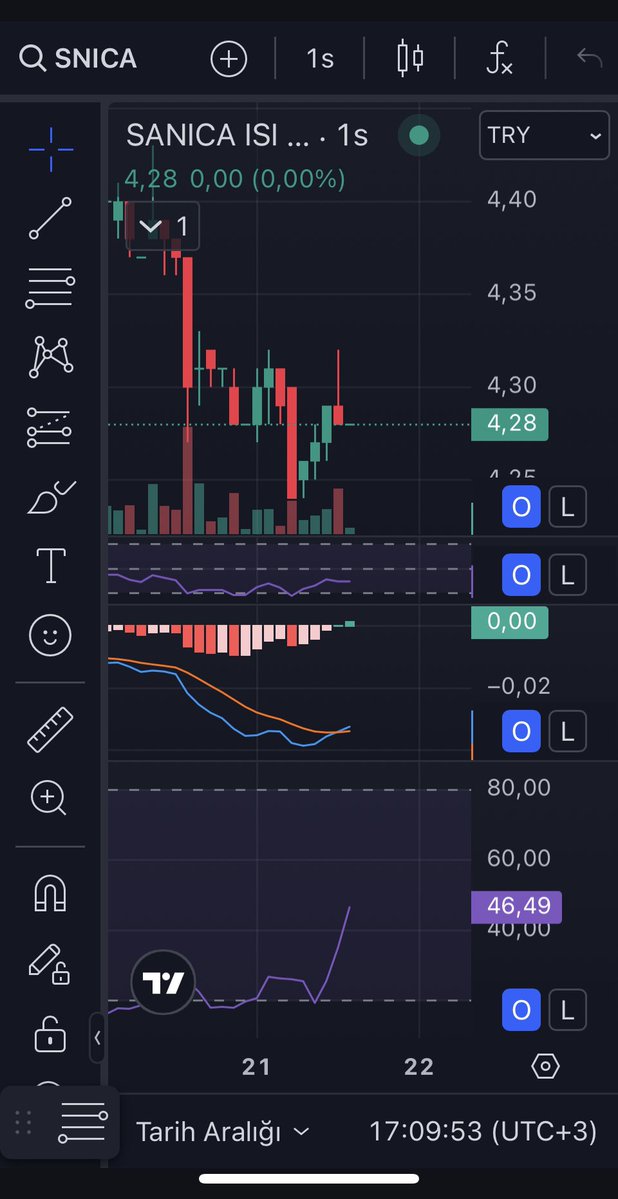This screenshot has height=1199, width=618.
Task: Open the indicators fx menu
Action: pyautogui.click(x=499, y=59)
